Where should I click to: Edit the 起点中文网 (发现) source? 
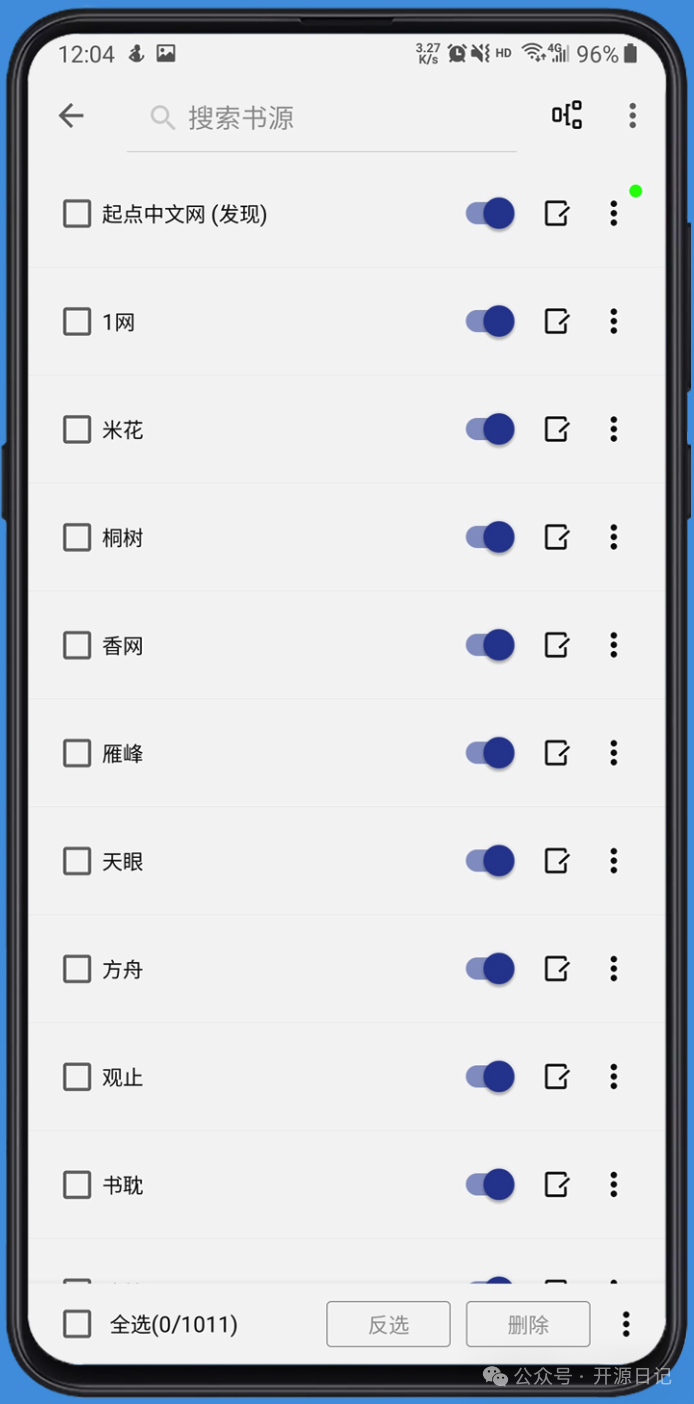(557, 213)
